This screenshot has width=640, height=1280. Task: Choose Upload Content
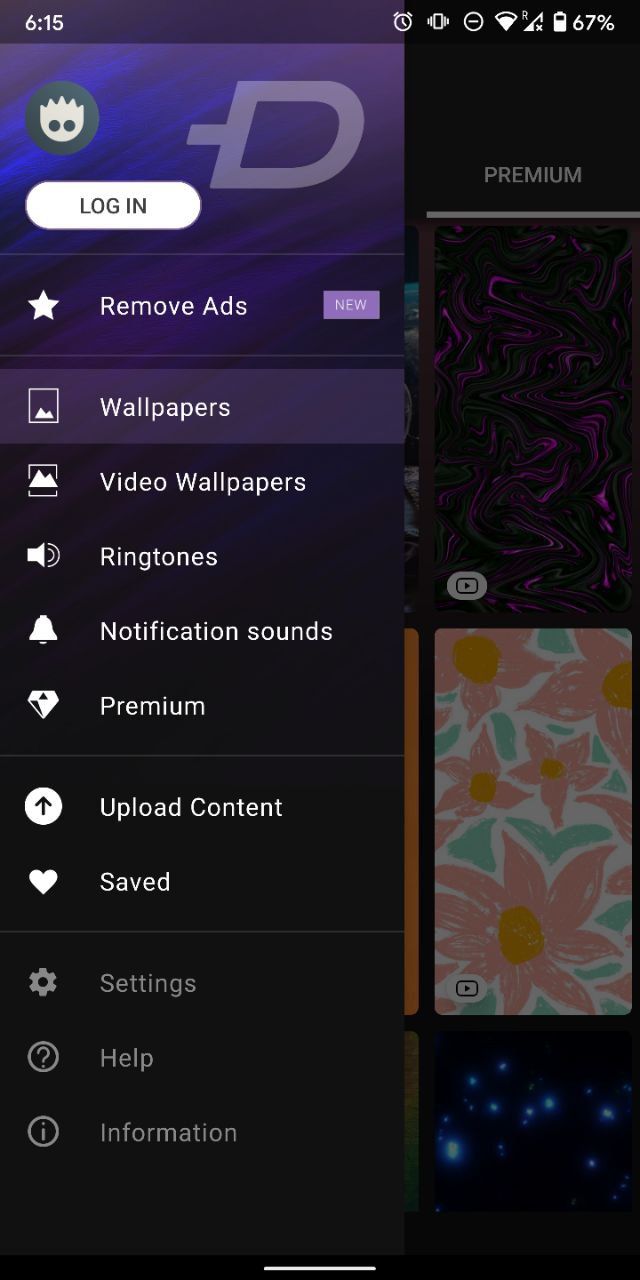click(202, 807)
